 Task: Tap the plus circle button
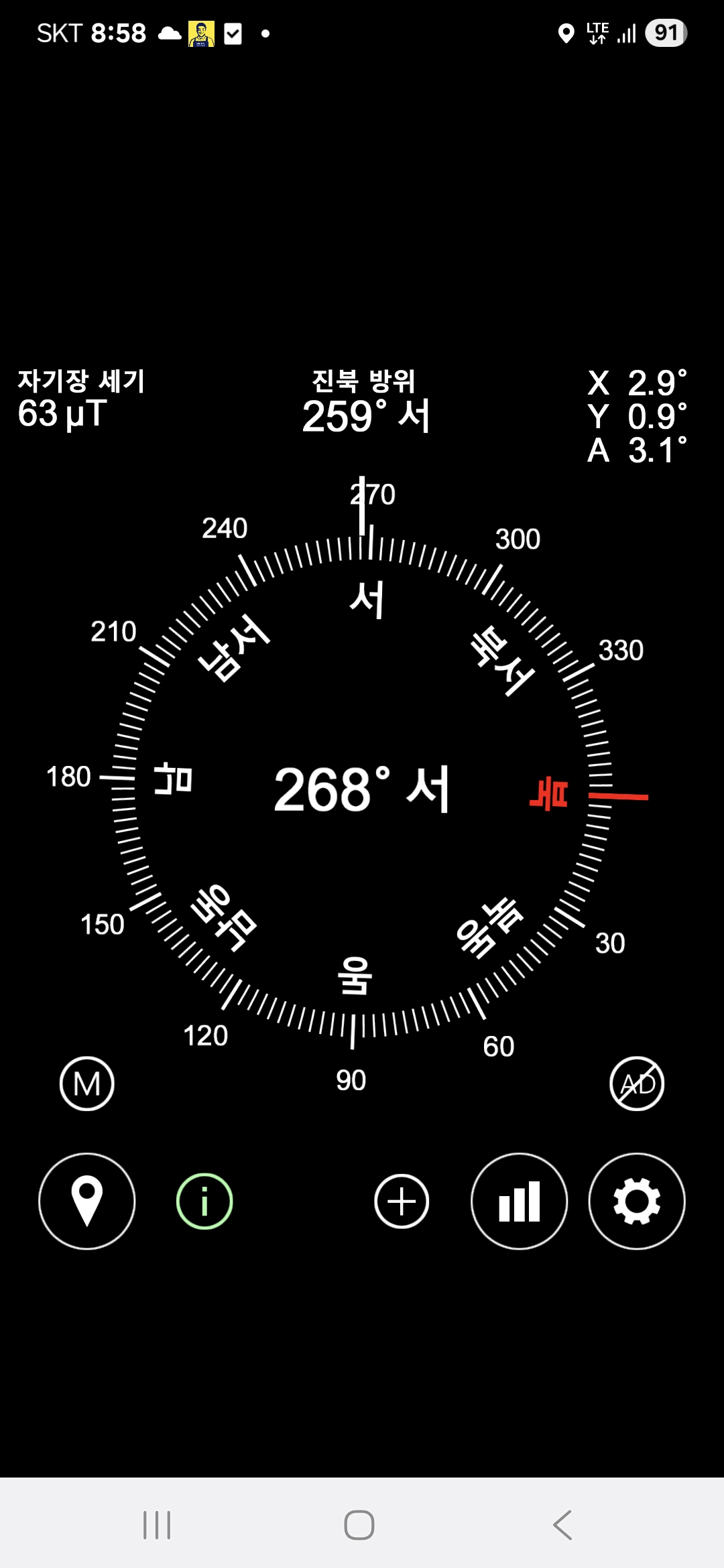402,1201
